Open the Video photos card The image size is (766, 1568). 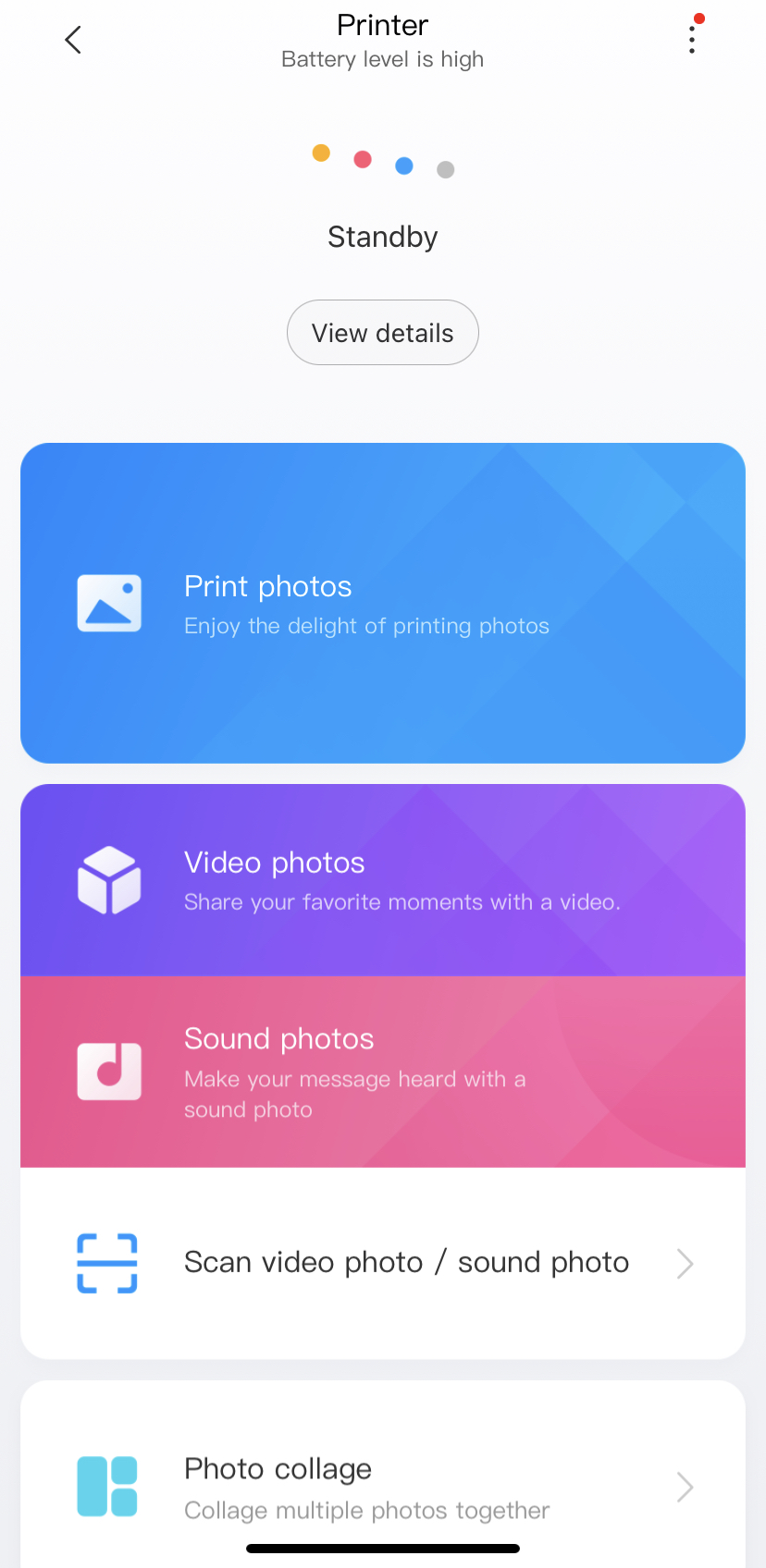382,880
